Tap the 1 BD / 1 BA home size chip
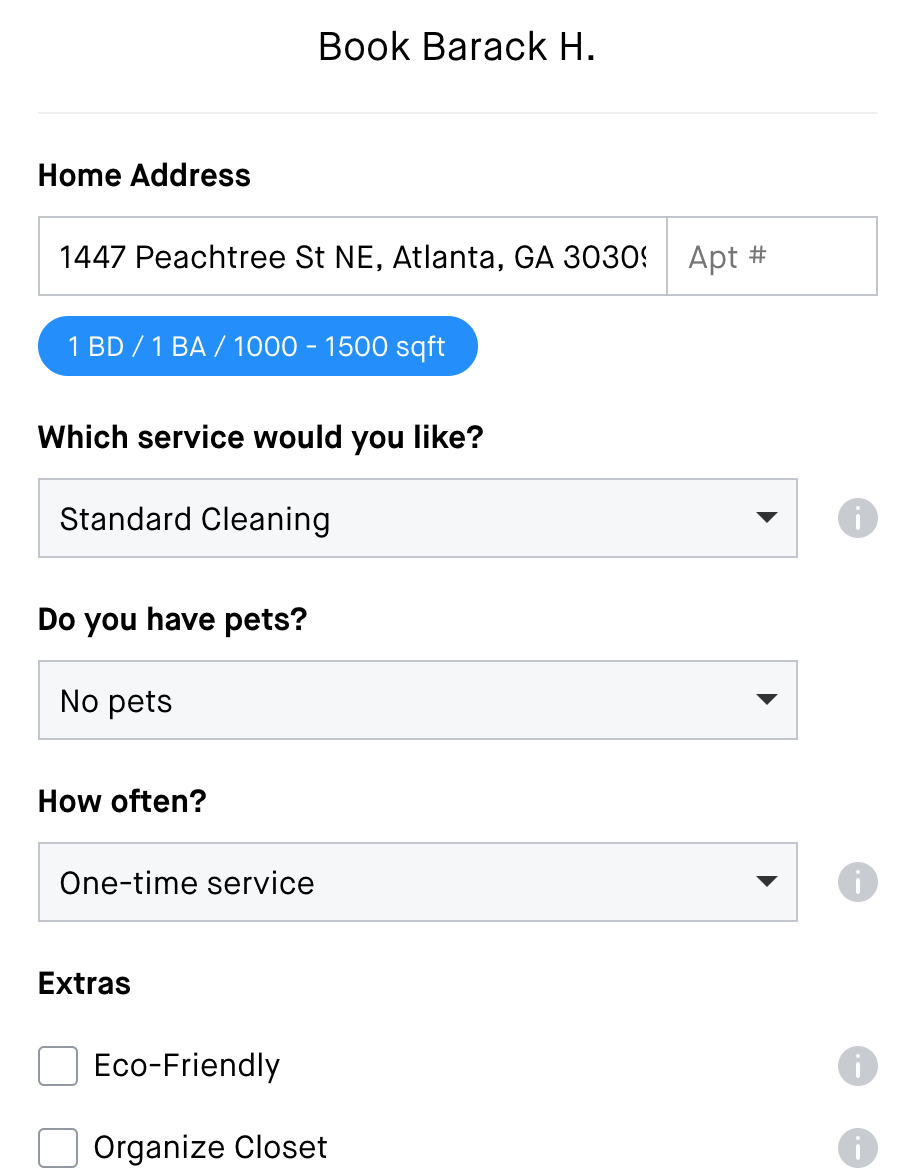This screenshot has width=902, height=1176. (257, 347)
